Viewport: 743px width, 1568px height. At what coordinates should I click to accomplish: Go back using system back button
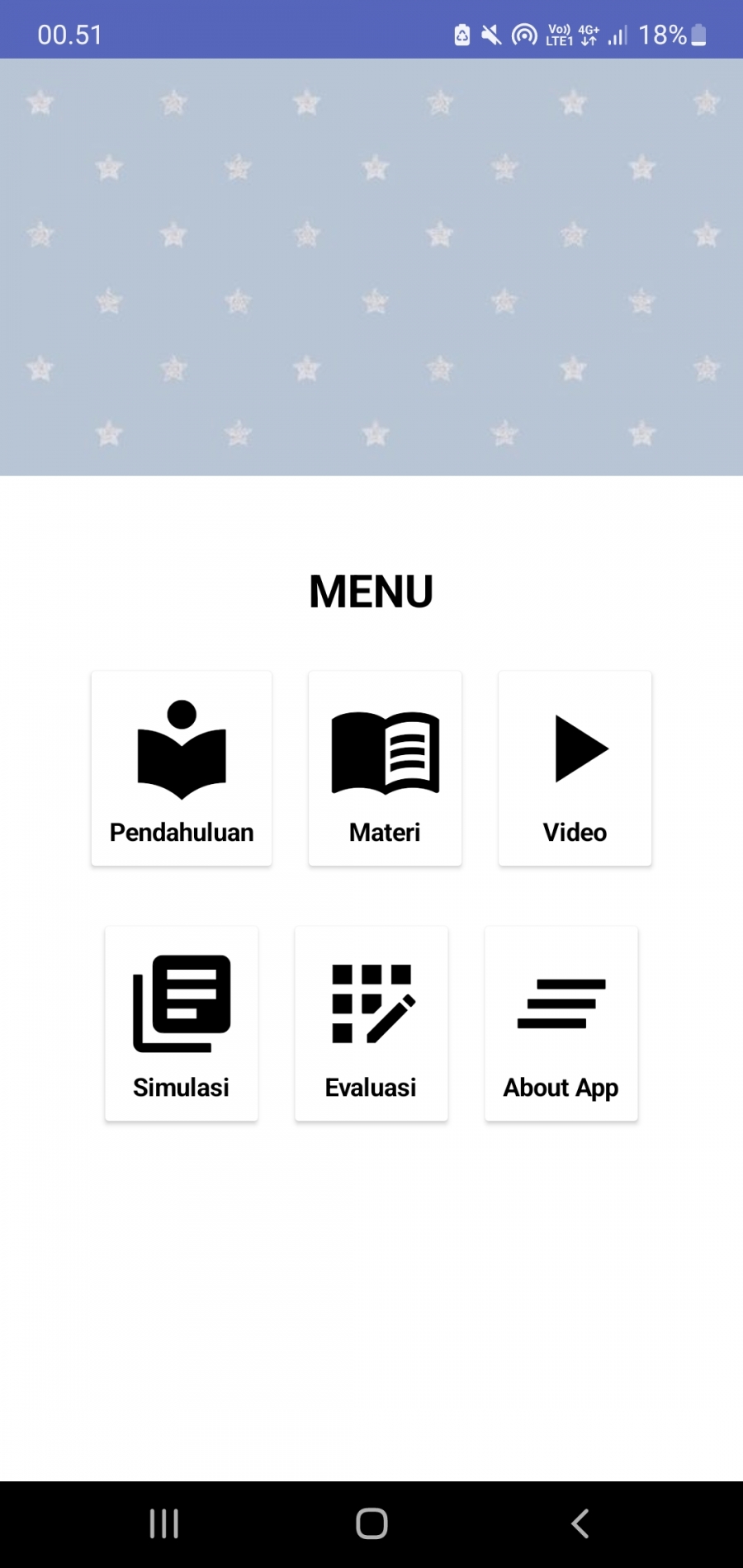[x=580, y=1523]
